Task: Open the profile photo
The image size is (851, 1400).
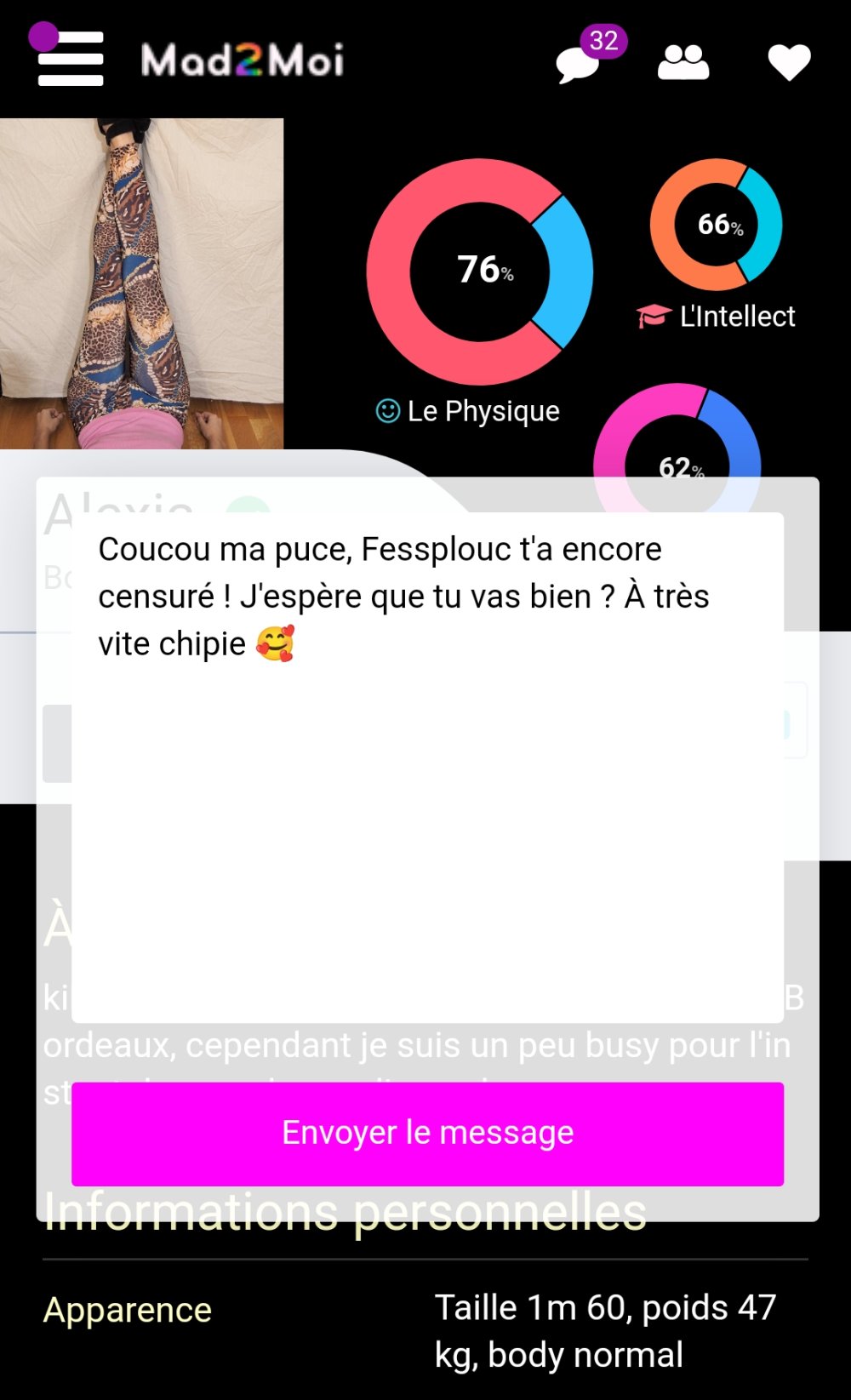Action: (x=141, y=283)
